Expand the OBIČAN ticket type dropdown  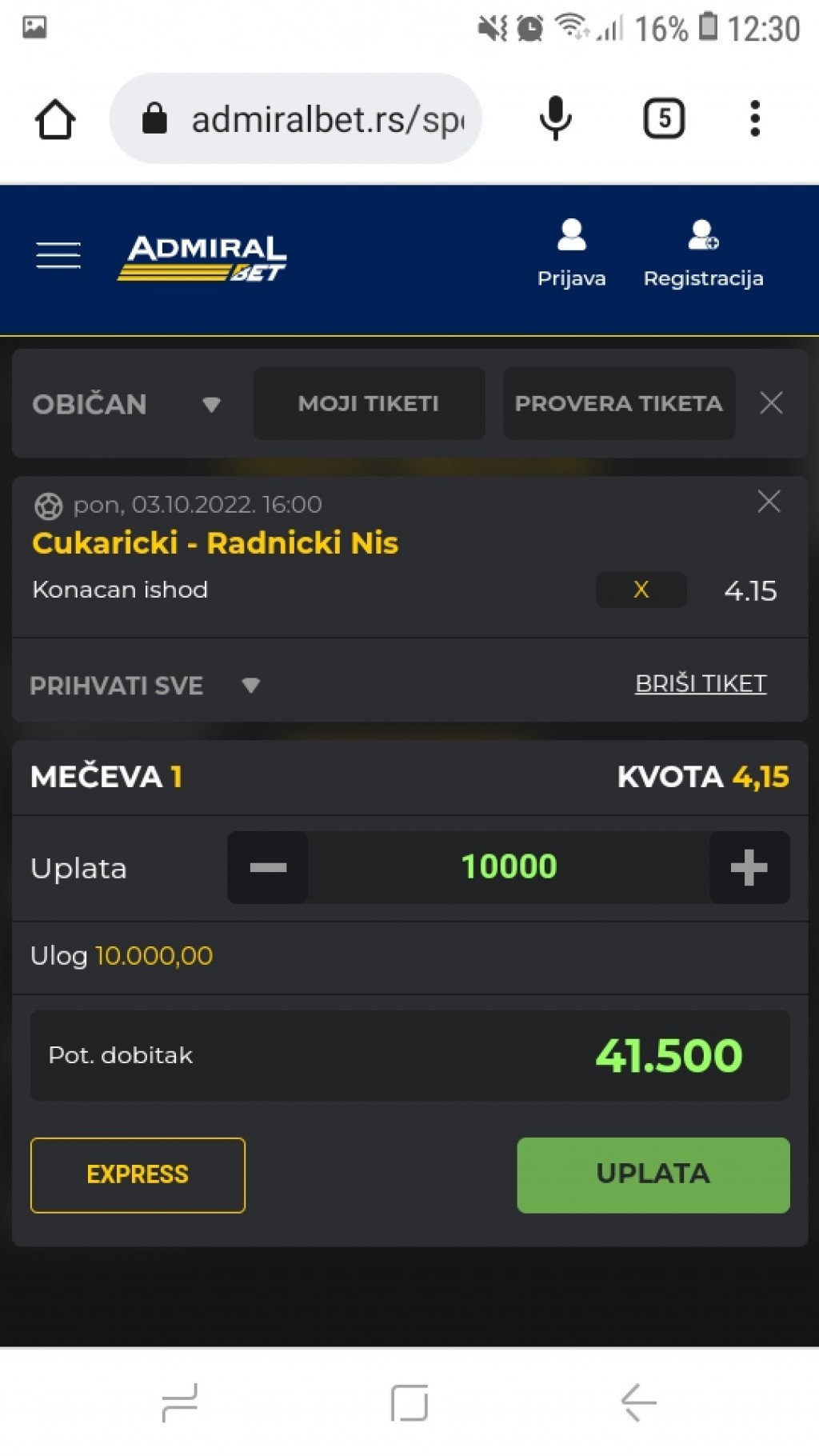(126, 404)
